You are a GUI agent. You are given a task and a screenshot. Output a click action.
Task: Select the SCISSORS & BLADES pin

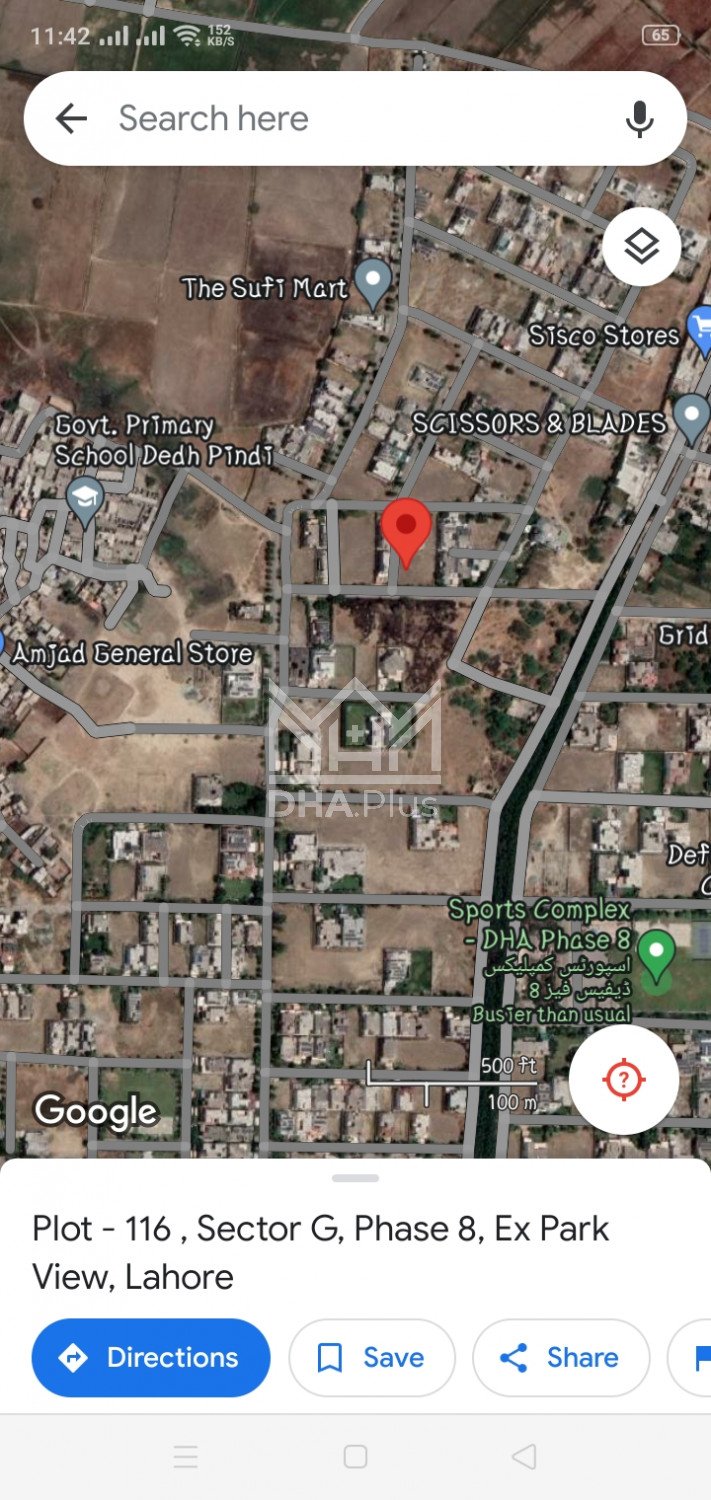click(x=691, y=417)
